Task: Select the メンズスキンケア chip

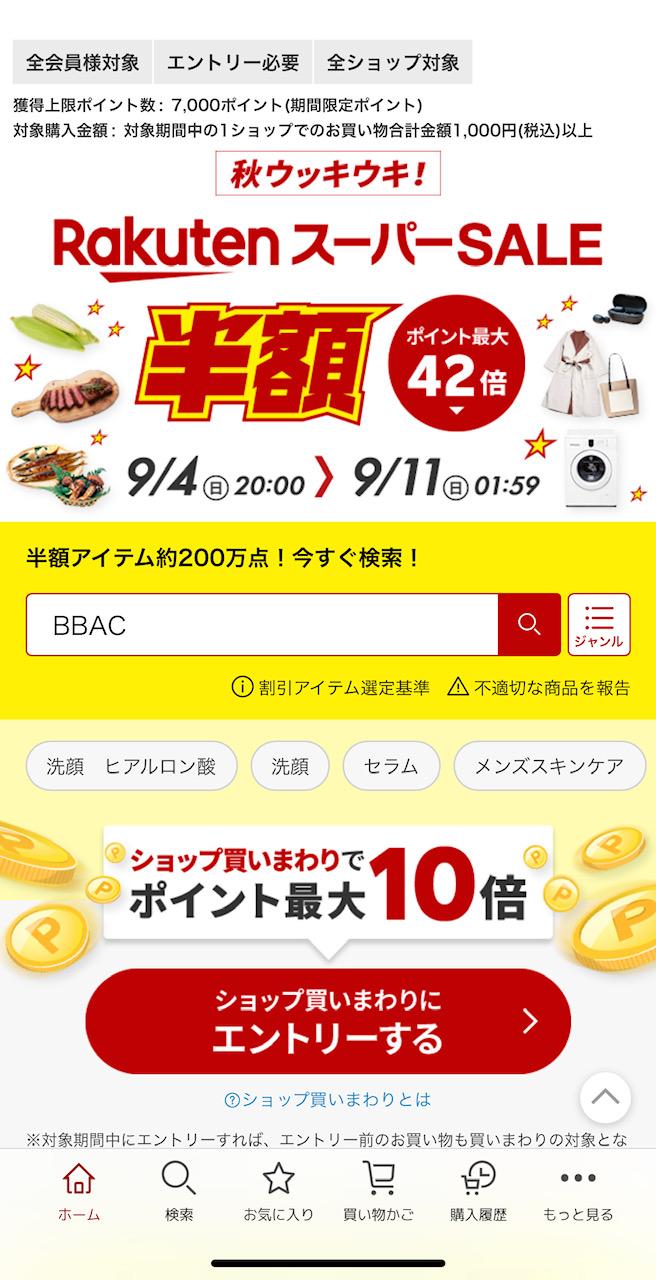Action: coord(548,767)
